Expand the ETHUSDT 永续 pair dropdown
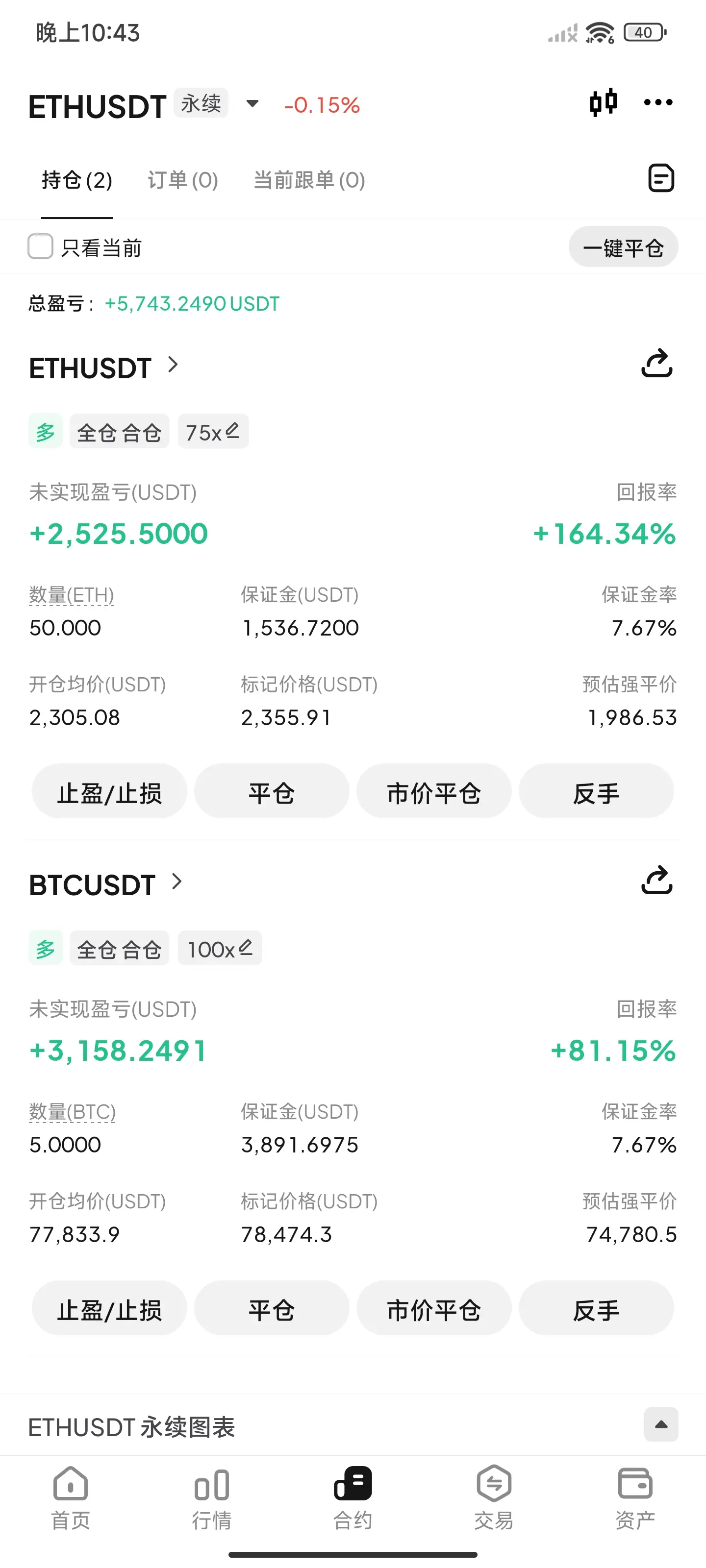 (252, 104)
